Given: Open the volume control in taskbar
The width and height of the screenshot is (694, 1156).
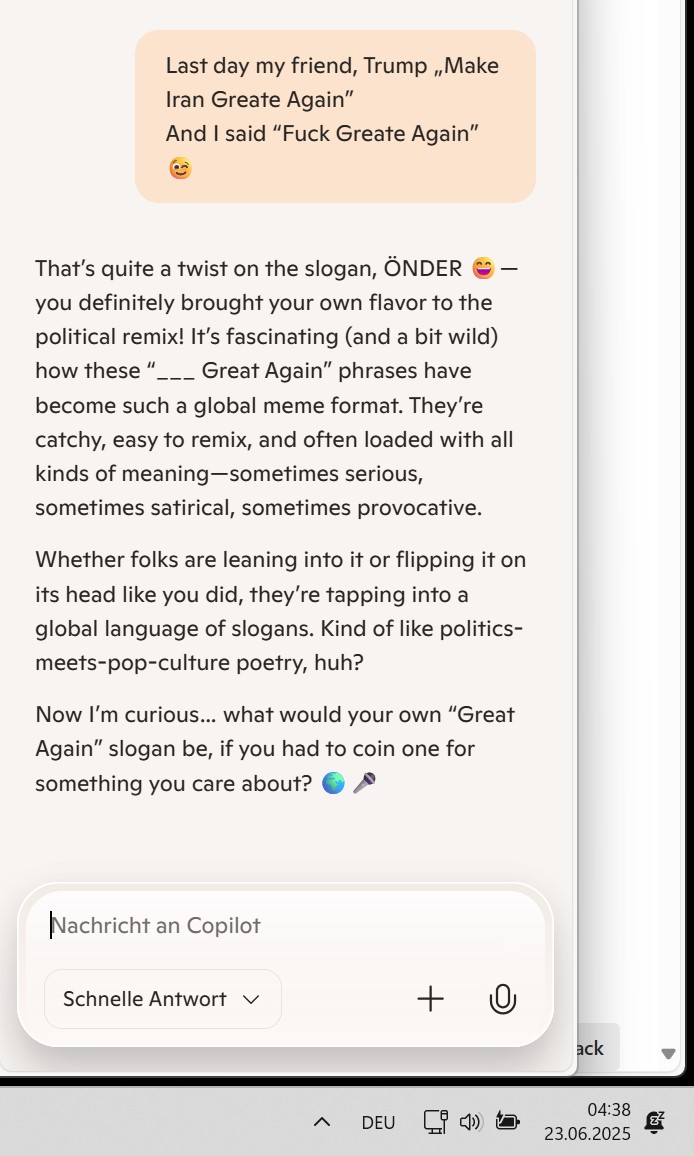Looking at the screenshot, I should (x=471, y=1122).
